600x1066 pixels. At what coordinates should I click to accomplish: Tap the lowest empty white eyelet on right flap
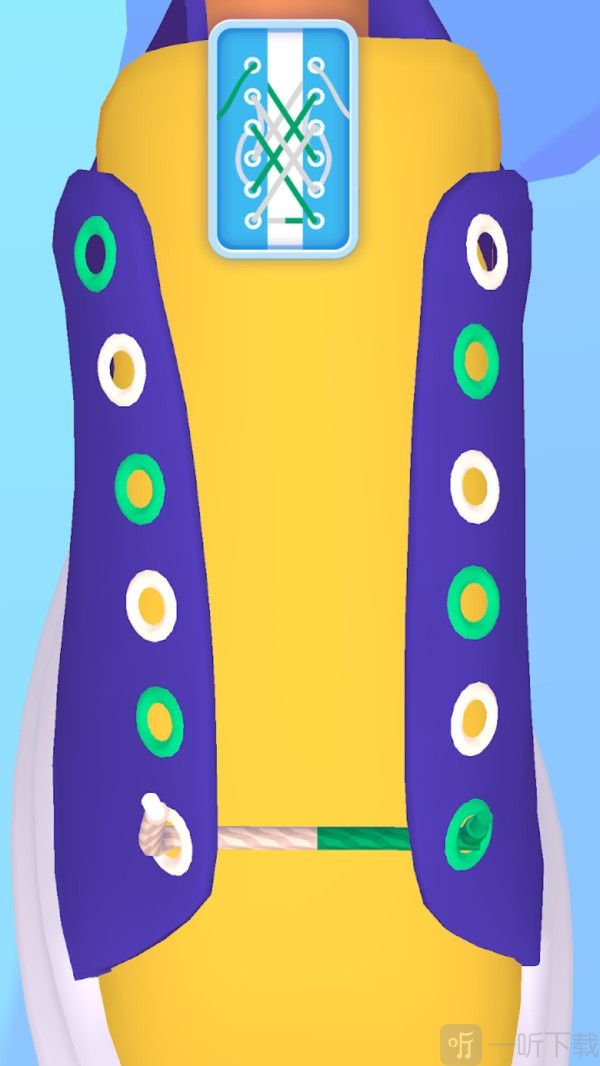point(473,717)
